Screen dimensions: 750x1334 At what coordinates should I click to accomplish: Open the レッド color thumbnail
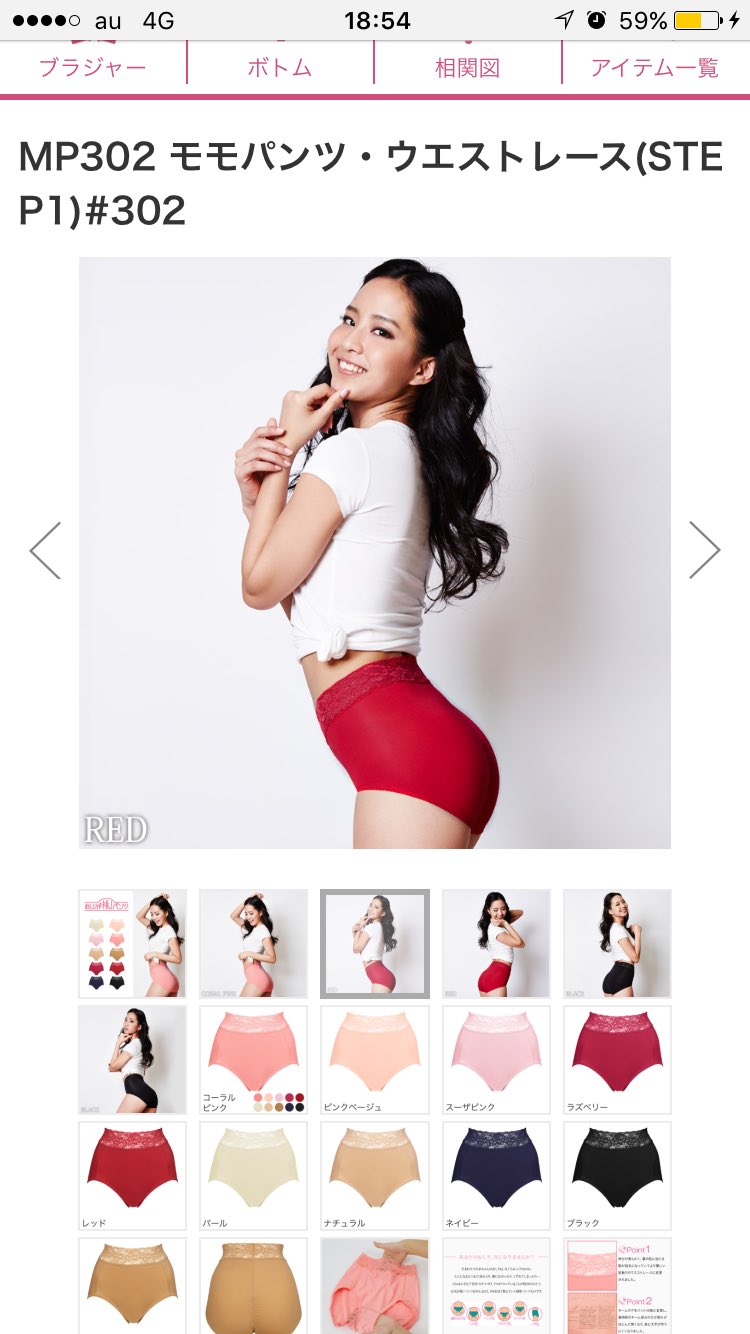click(x=132, y=1176)
